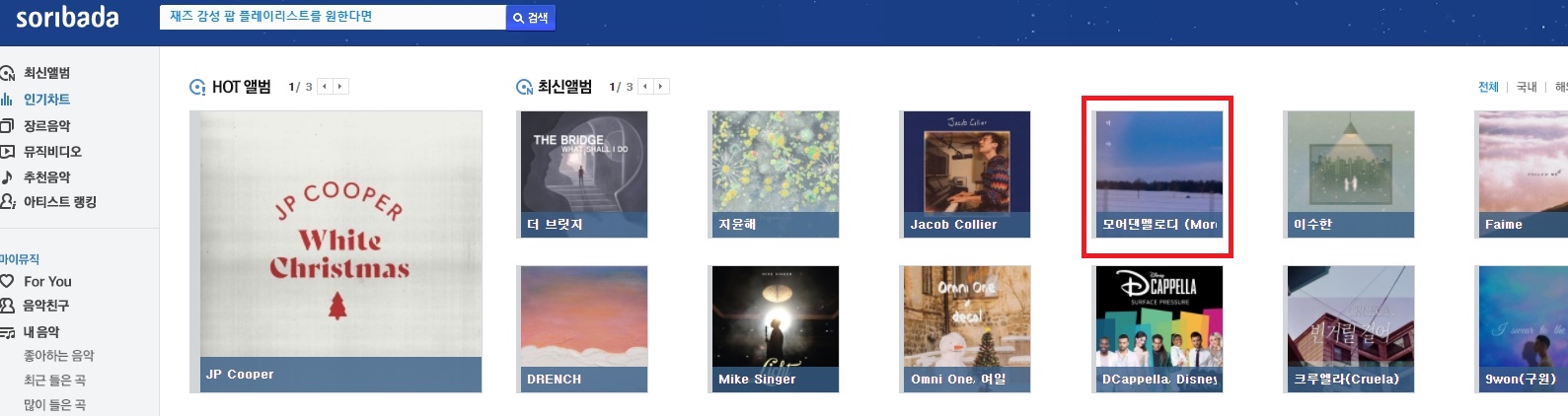Screen dimensions: 1568x416
Task: Go to next page of 최신앨범
Action: pos(661,87)
